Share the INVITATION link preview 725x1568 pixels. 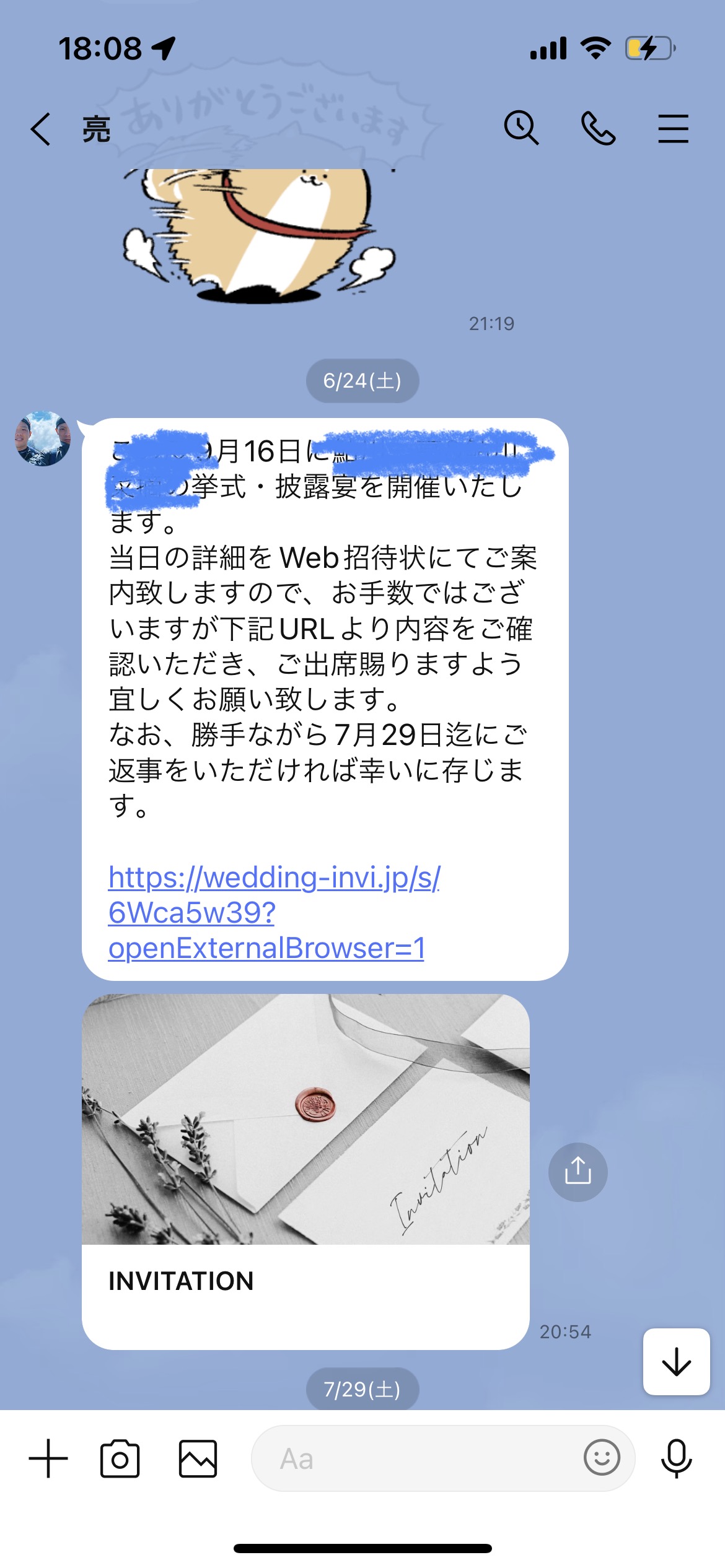(578, 1172)
